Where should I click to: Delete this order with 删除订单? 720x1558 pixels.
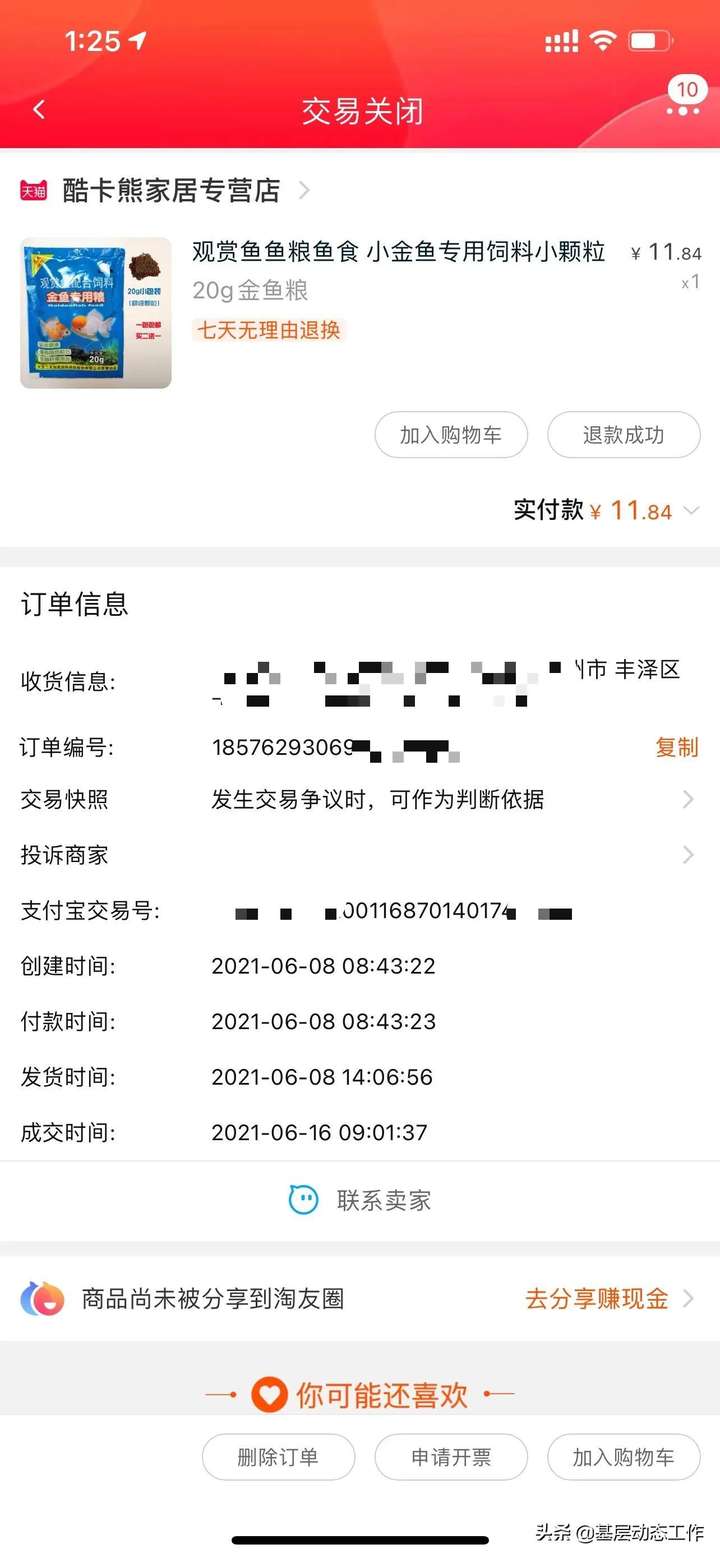[x=278, y=1457]
